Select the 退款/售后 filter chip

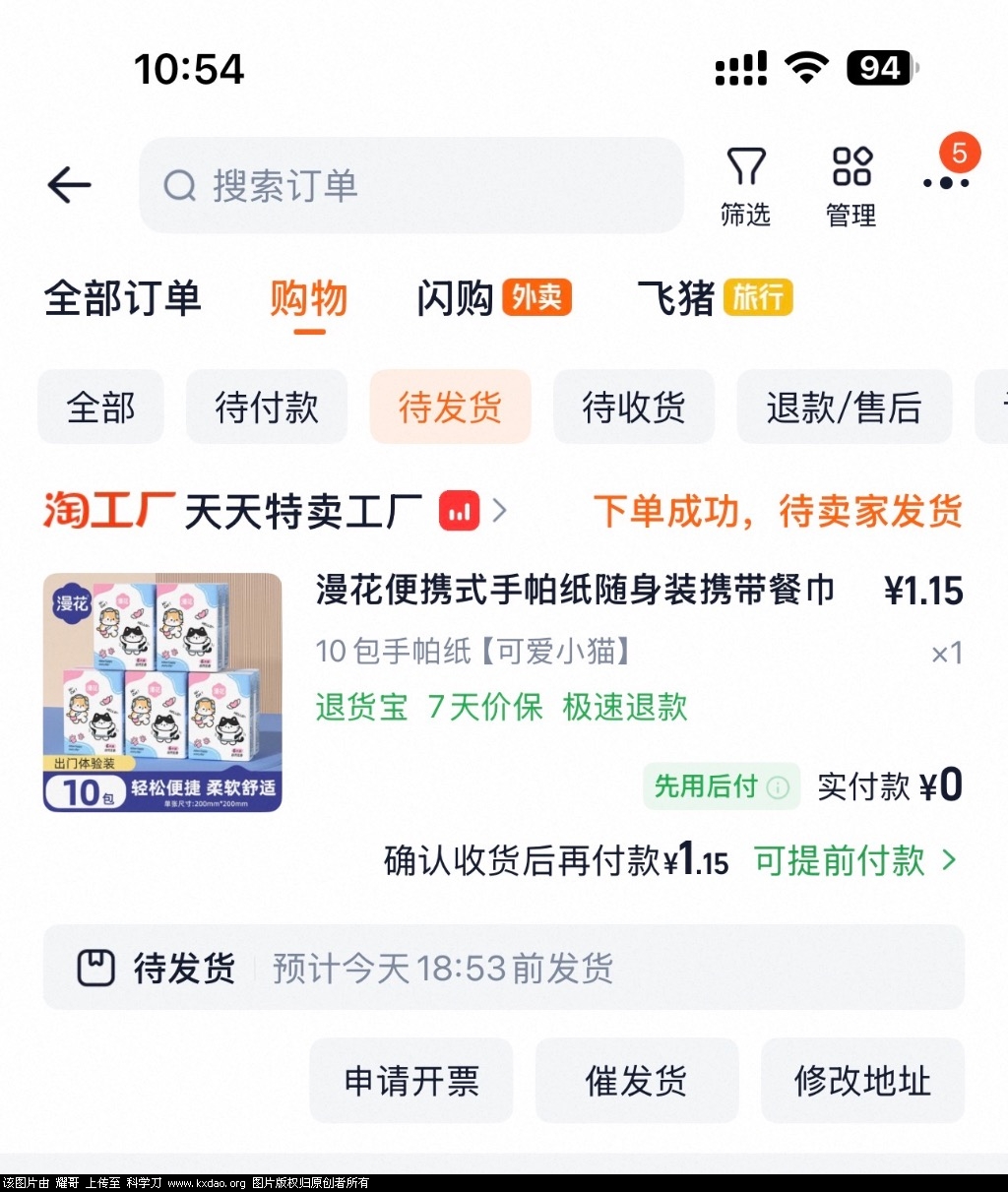[x=844, y=407]
